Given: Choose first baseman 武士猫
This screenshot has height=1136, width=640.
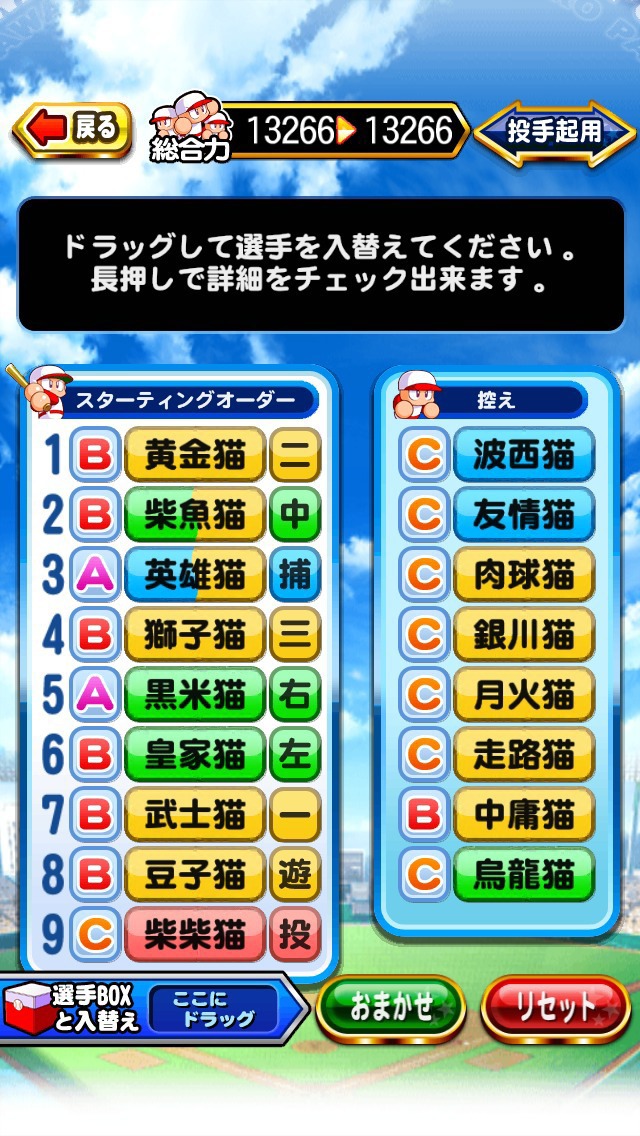Looking at the screenshot, I should click(195, 814).
